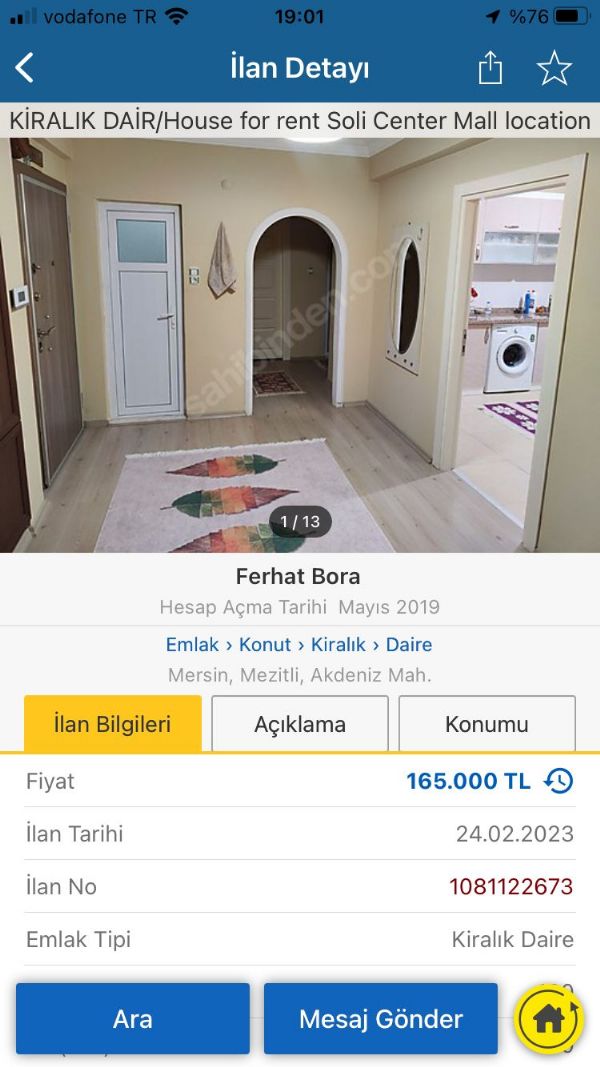Tap the yellow home floating button
This screenshot has width=600, height=1067.
click(x=549, y=1019)
